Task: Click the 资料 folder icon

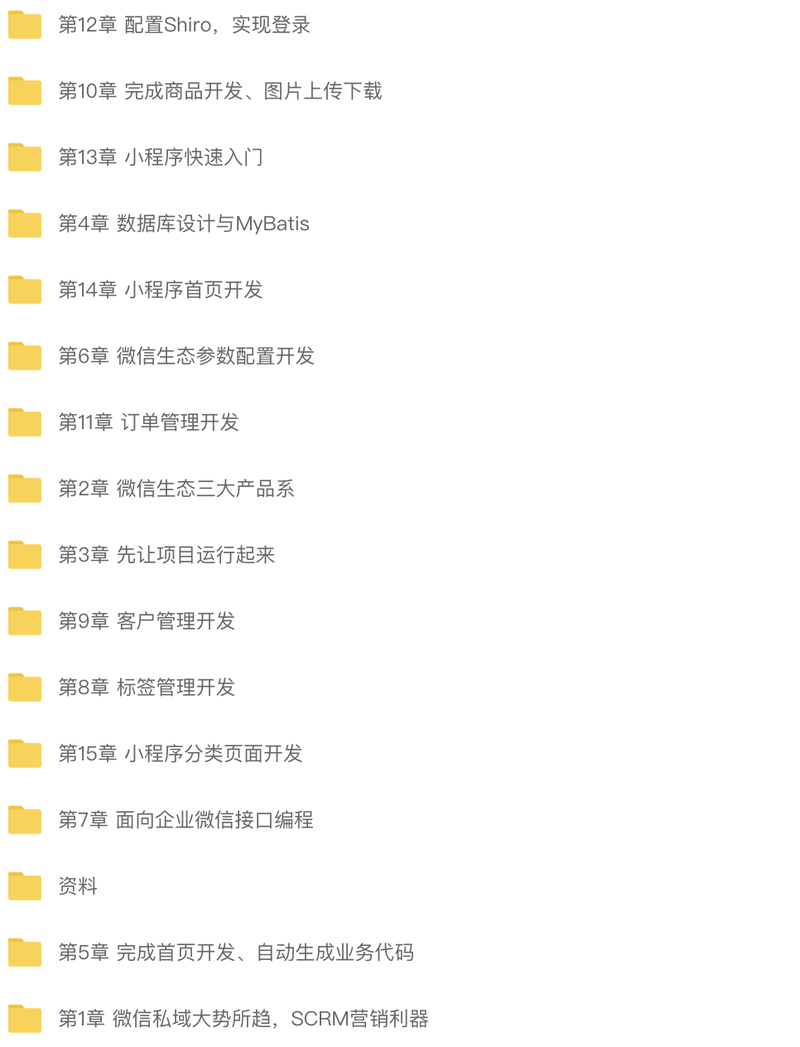Action: click(x=24, y=886)
